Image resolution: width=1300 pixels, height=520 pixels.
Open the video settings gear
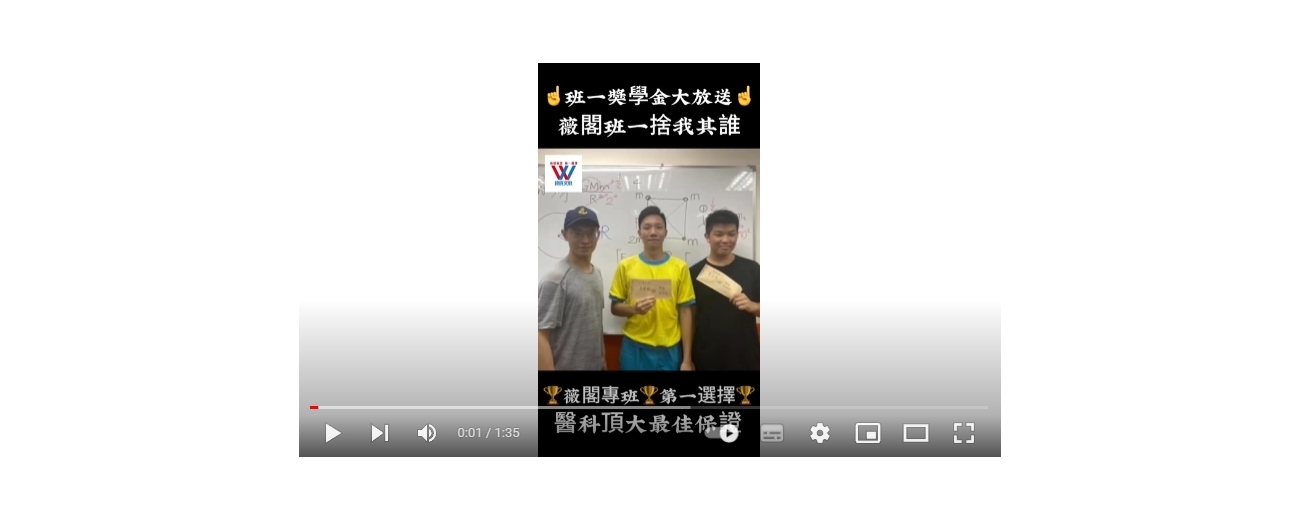(820, 433)
